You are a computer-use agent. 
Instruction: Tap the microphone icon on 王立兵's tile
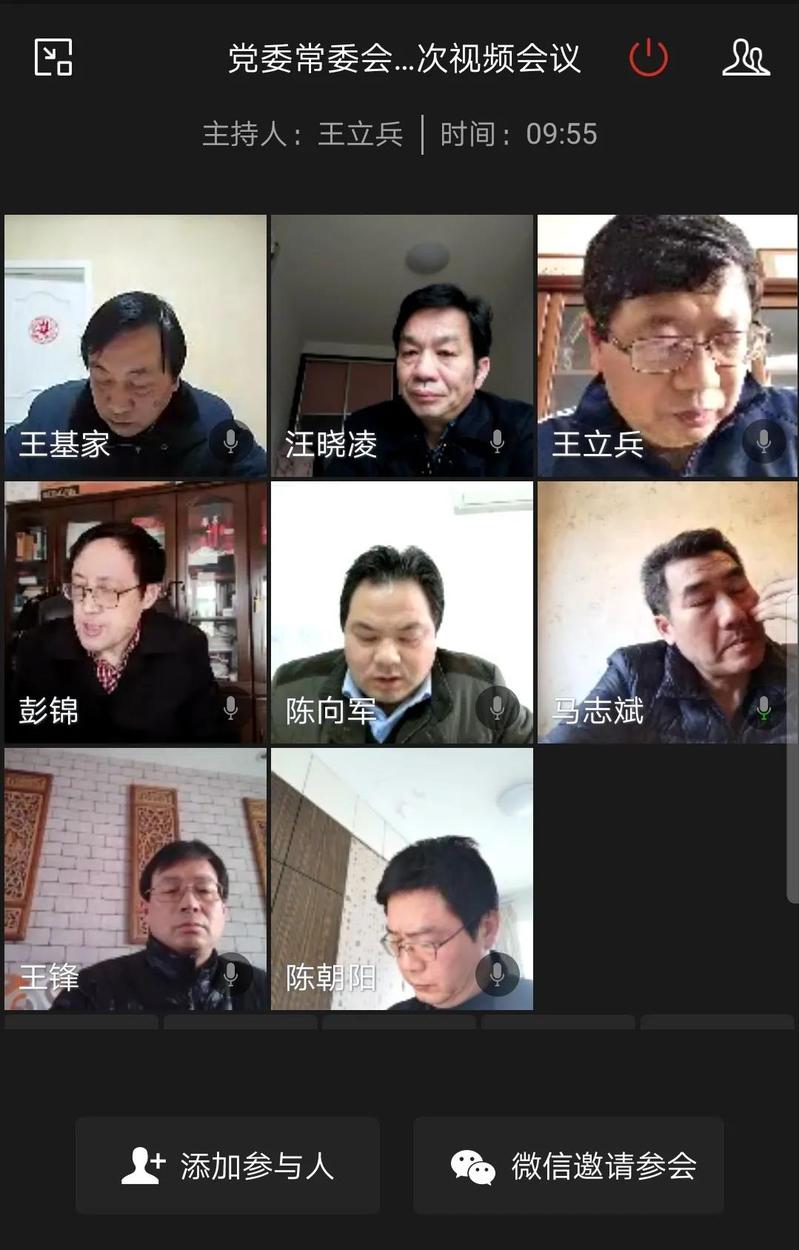point(764,441)
